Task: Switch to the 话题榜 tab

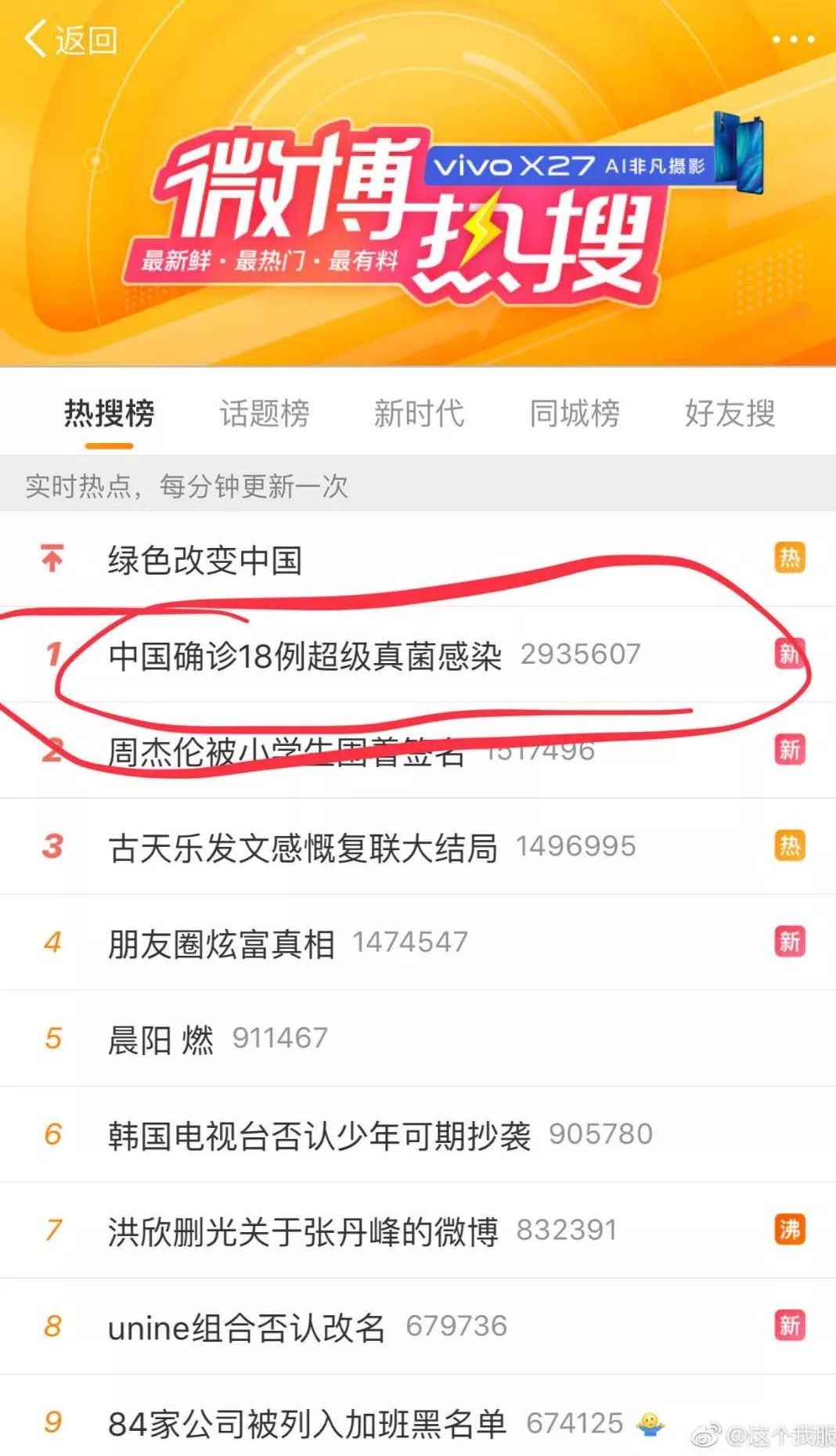Action: click(x=264, y=413)
